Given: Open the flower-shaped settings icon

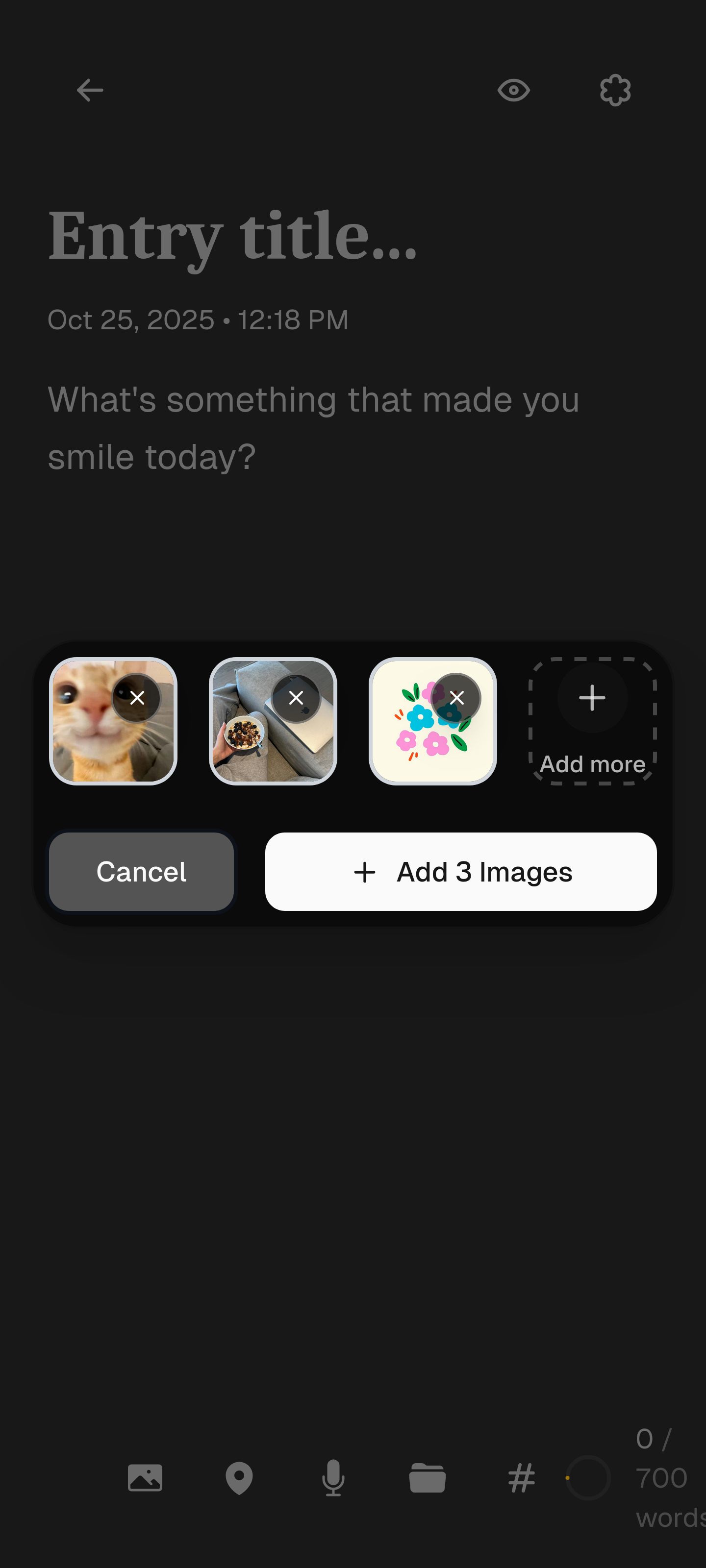Looking at the screenshot, I should 615,90.
